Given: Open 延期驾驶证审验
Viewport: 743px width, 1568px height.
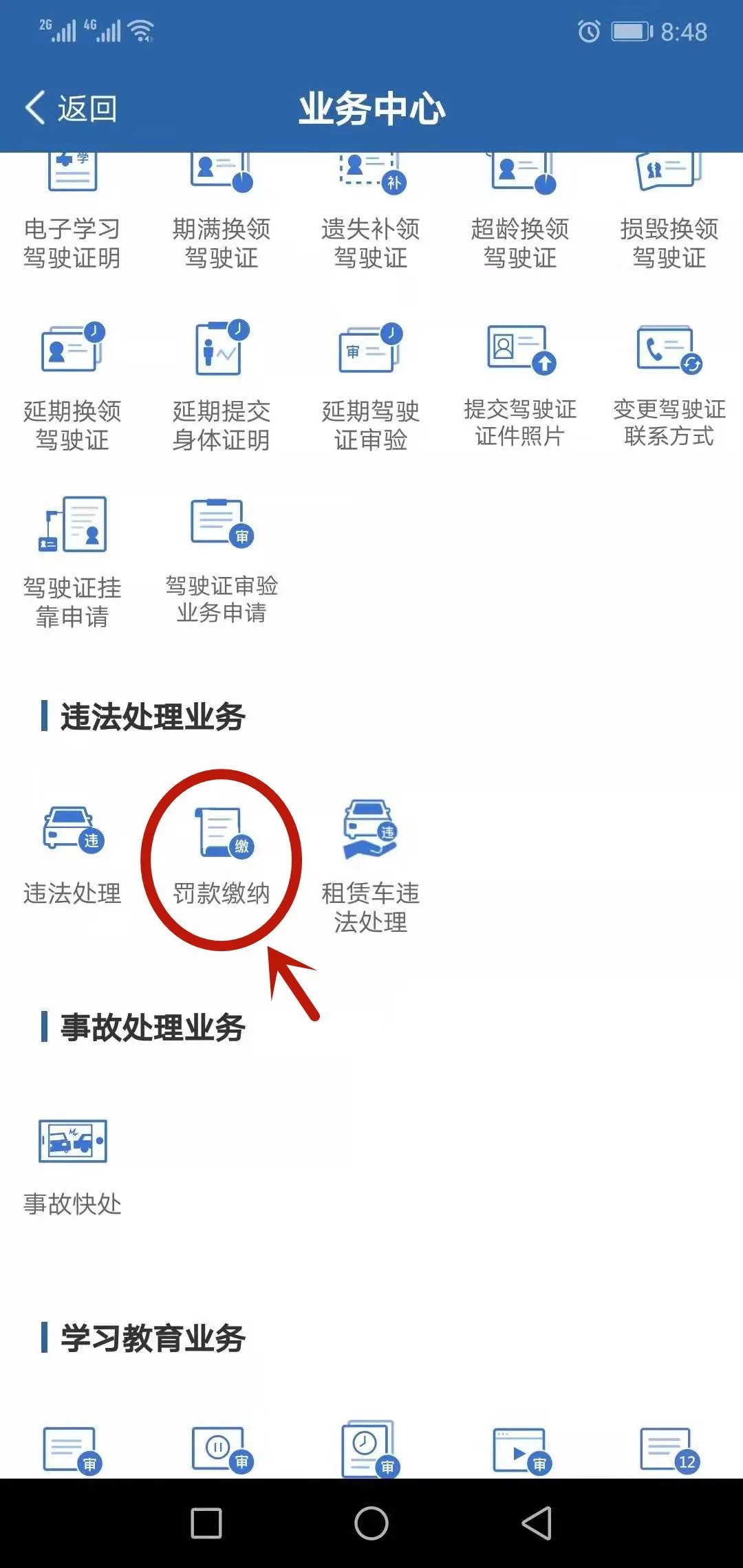Looking at the screenshot, I should click(371, 385).
